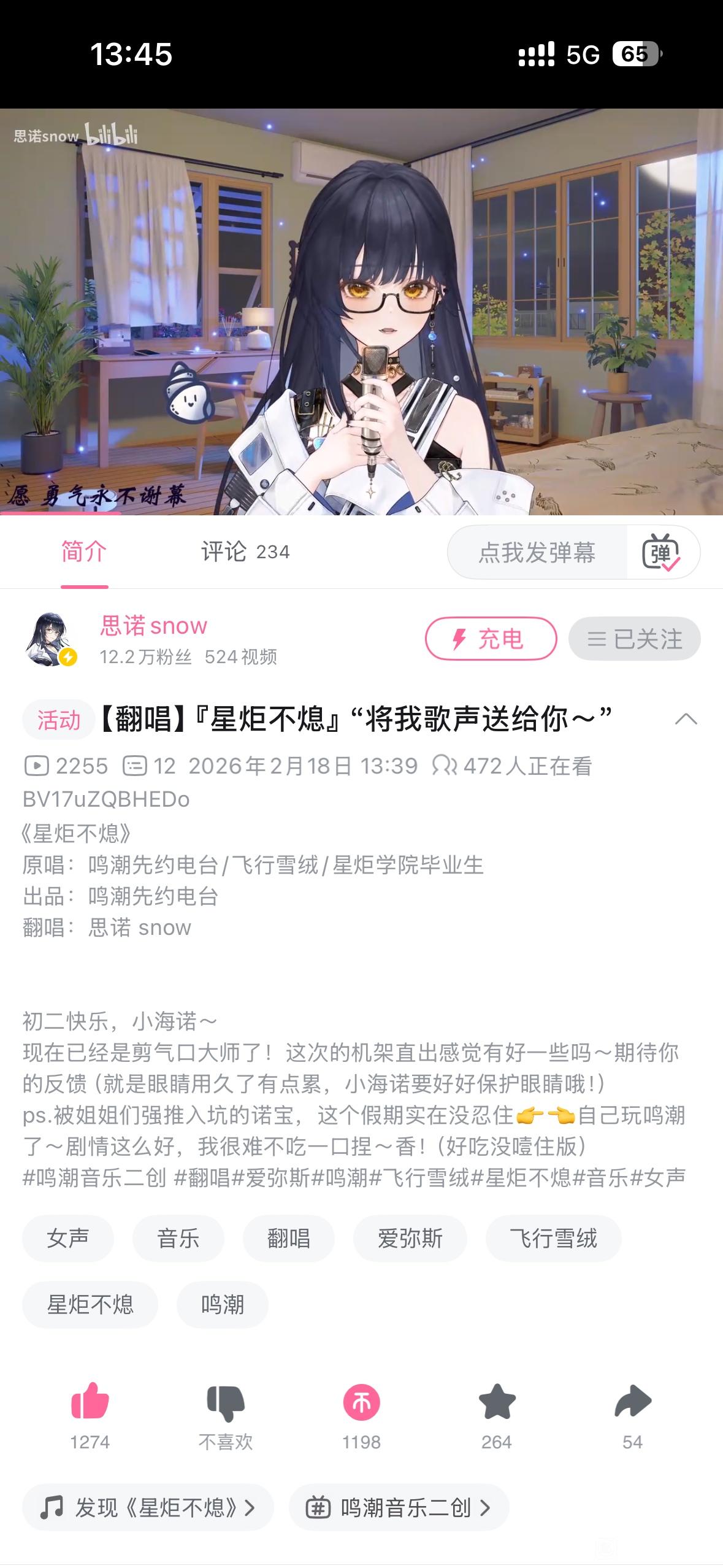723x1568 pixels.
Task: Share this video
Action: [x=632, y=1402]
